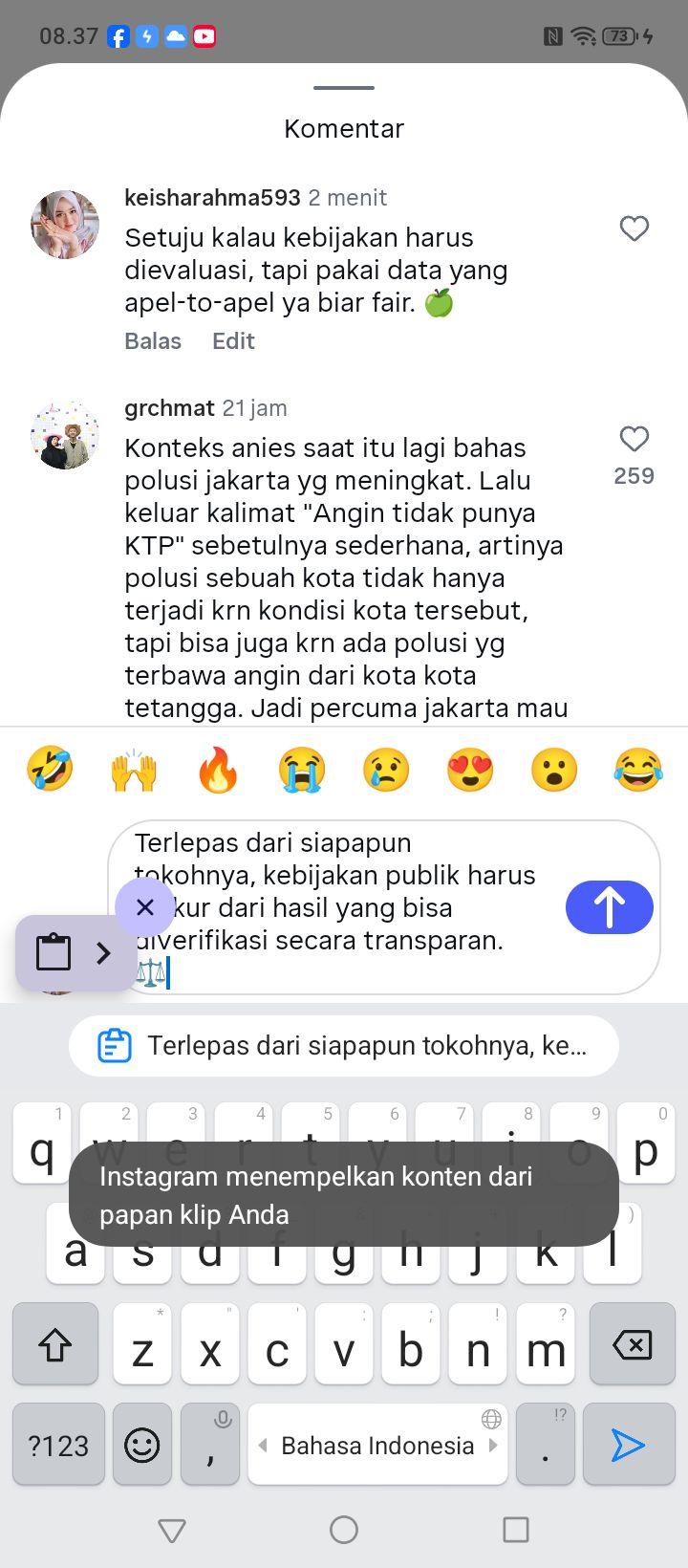Screen dimensions: 688x1568
Task: Hit the backspace key
Action: click(x=632, y=1344)
